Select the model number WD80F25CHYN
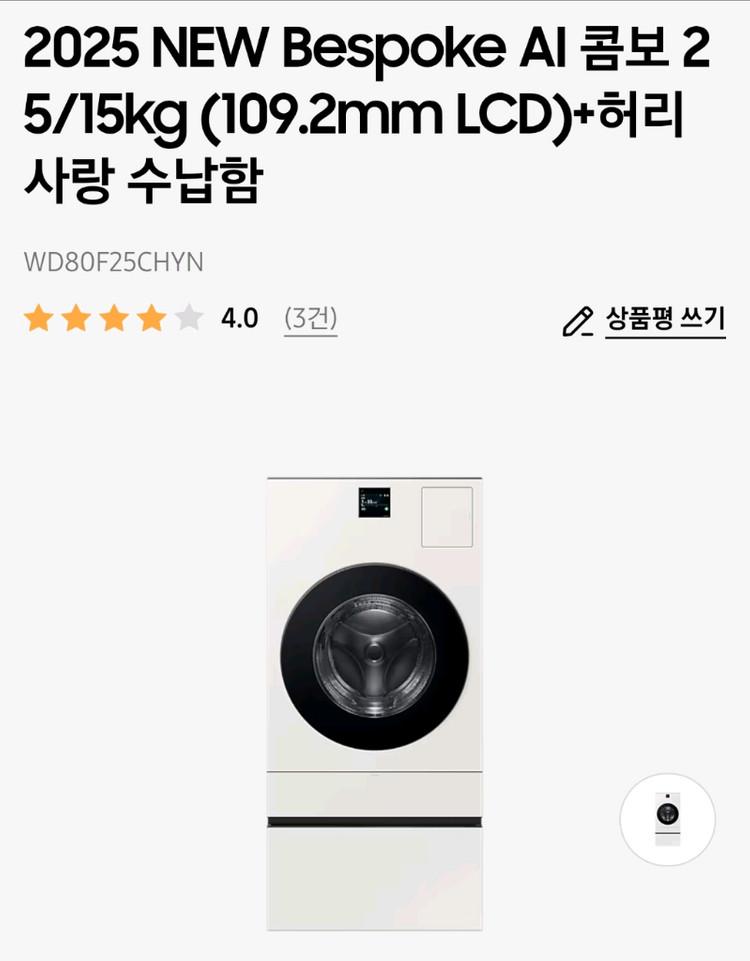Viewport: 750px width, 961px height. tap(113, 260)
